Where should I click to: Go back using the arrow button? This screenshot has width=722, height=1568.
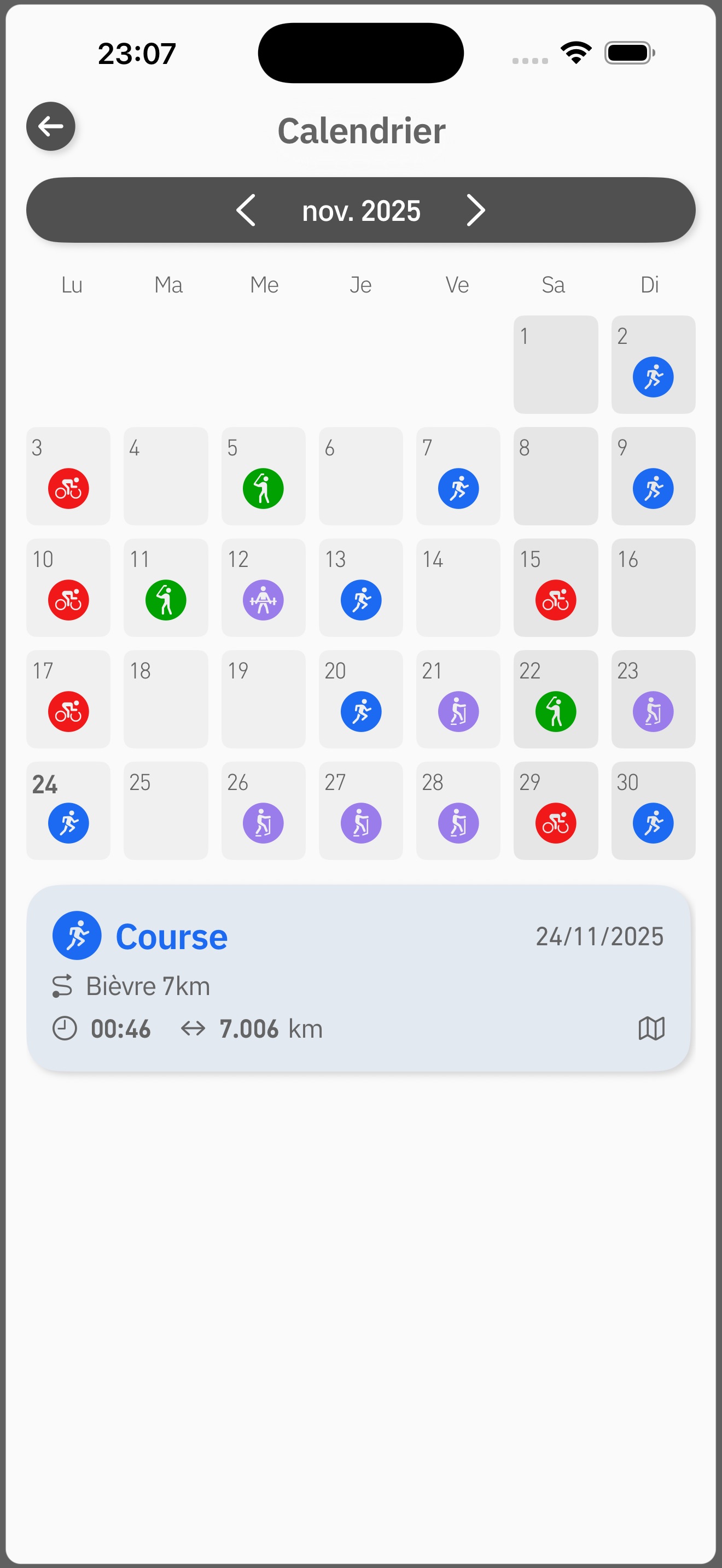[x=50, y=126]
